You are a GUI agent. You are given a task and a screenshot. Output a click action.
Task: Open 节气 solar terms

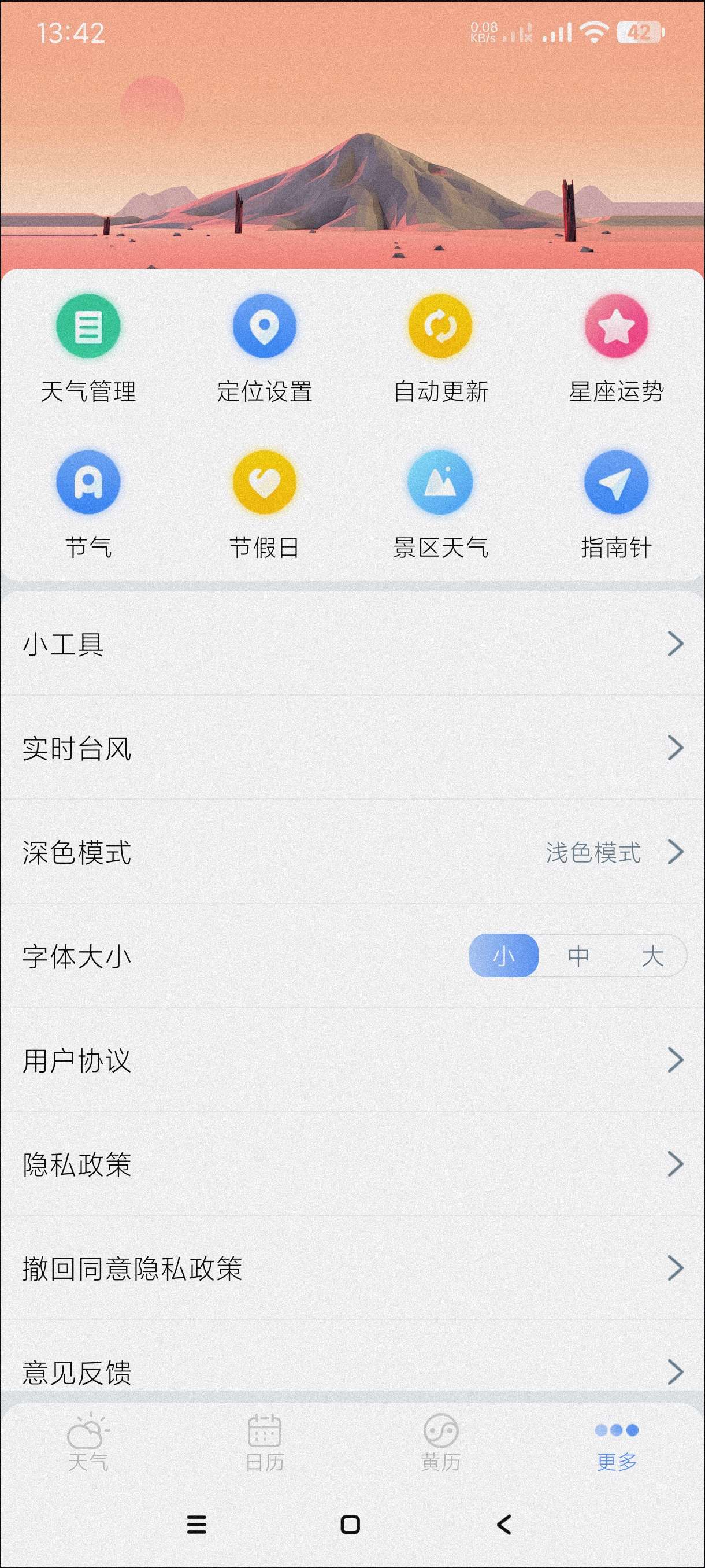tap(88, 503)
